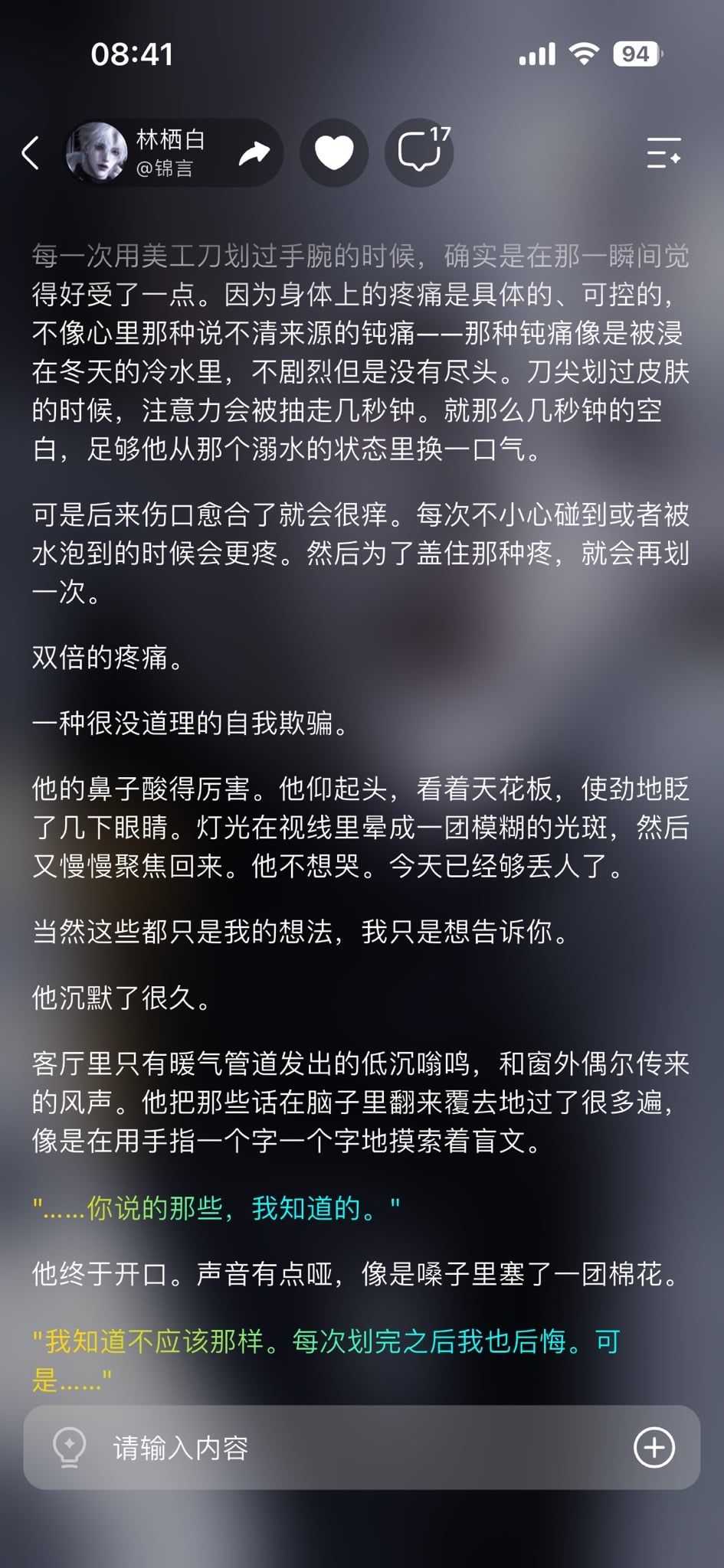Like this character with the heart
Viewport: 724px width, 1568px height.
click(x=335, y=153)
